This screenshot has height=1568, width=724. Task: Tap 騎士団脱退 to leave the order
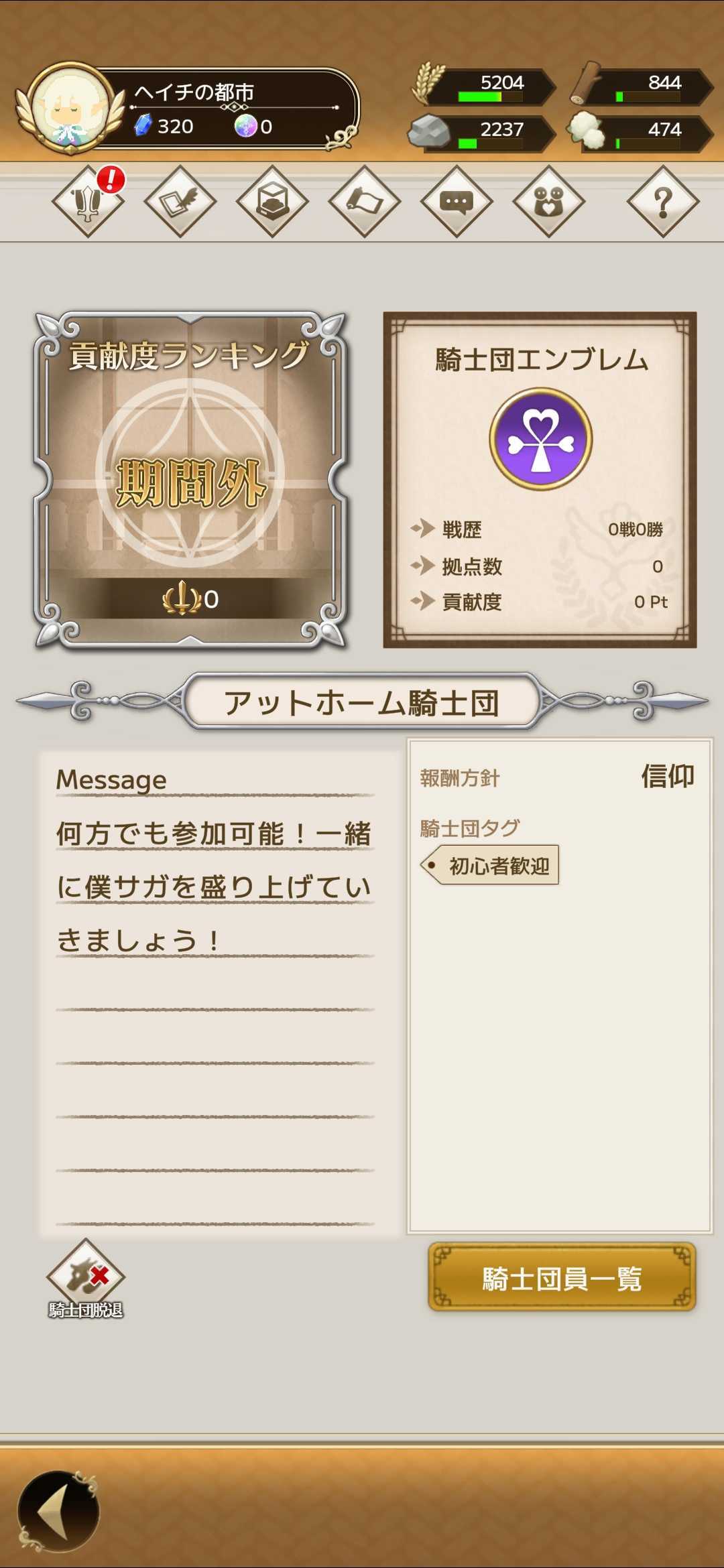(x=86, y=1281)
